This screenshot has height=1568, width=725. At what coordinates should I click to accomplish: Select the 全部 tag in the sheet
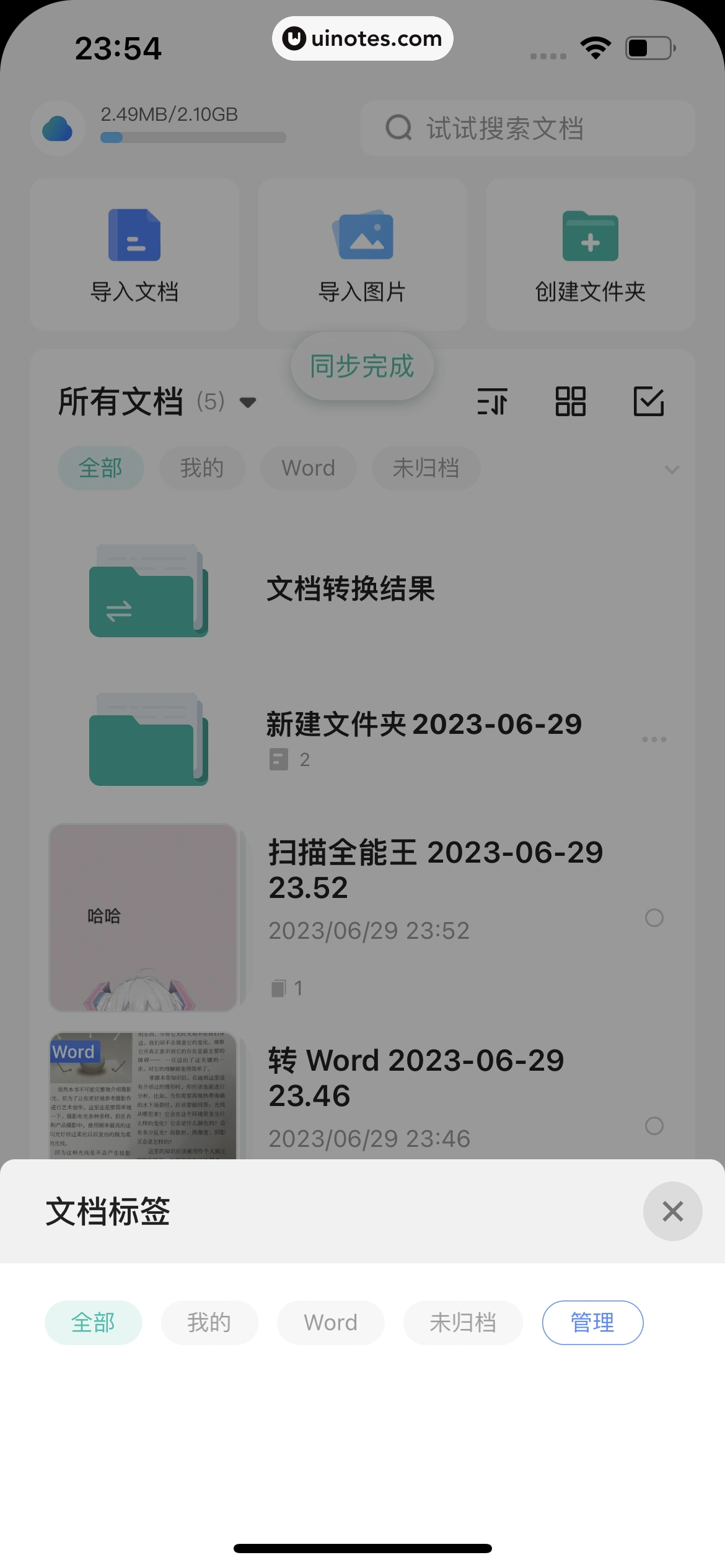pos(94,1323)
